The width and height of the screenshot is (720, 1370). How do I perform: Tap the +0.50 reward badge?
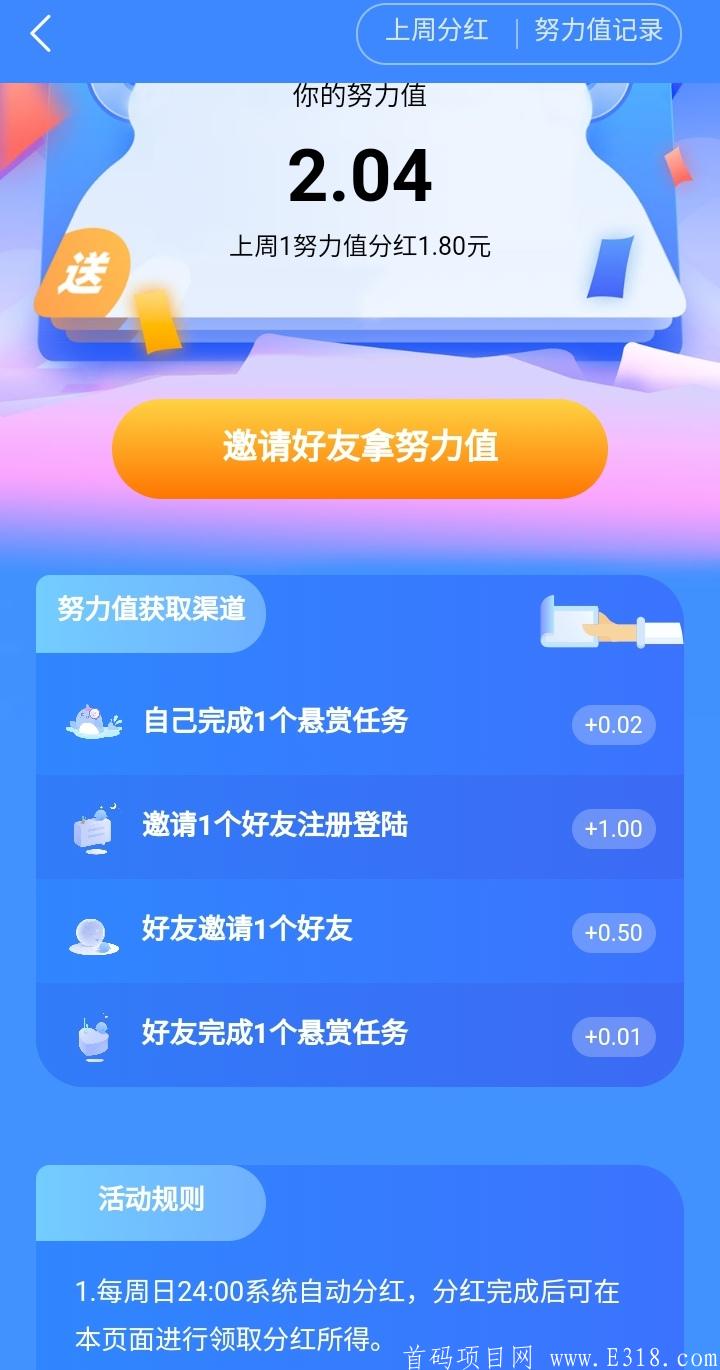pyautogui.click(x=612, y=932)
